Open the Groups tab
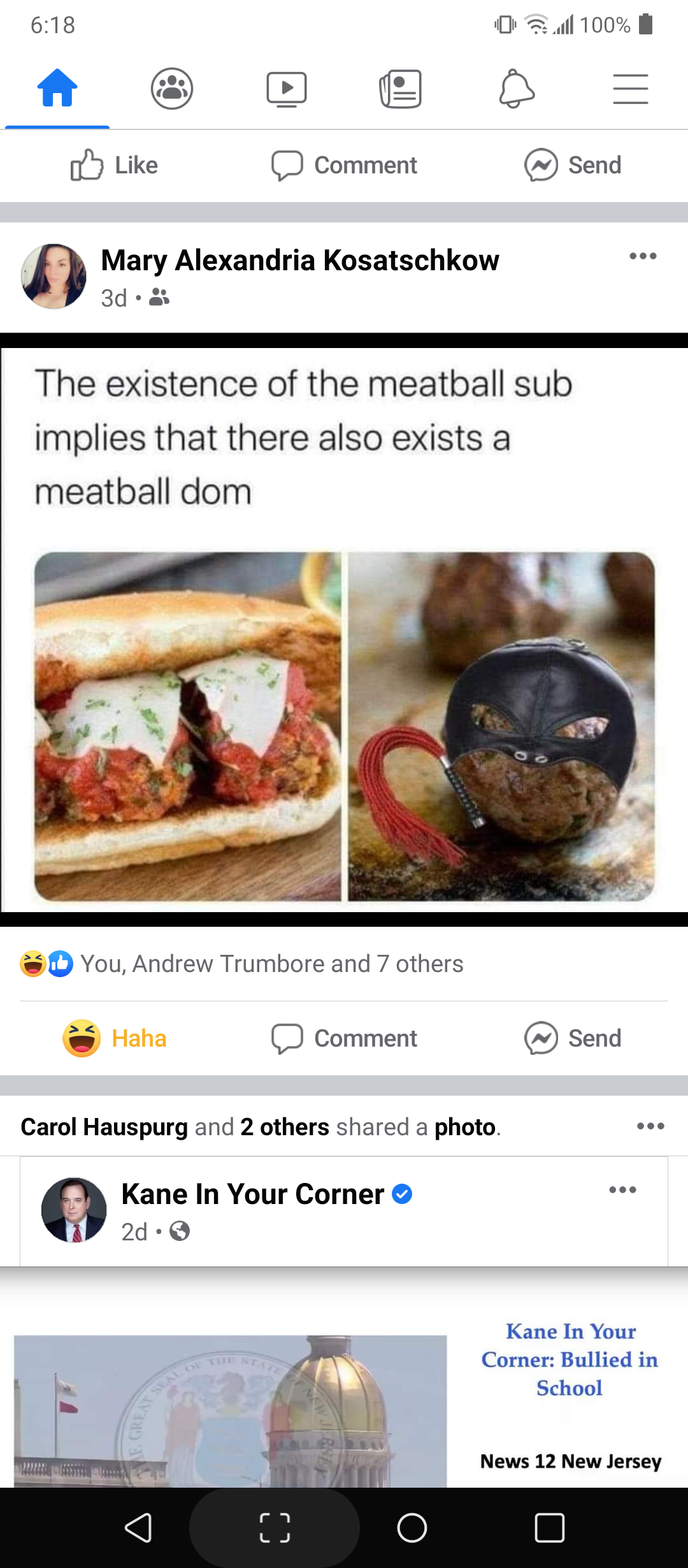Screen dimensions: 688x1568 [x=171, y=89]
